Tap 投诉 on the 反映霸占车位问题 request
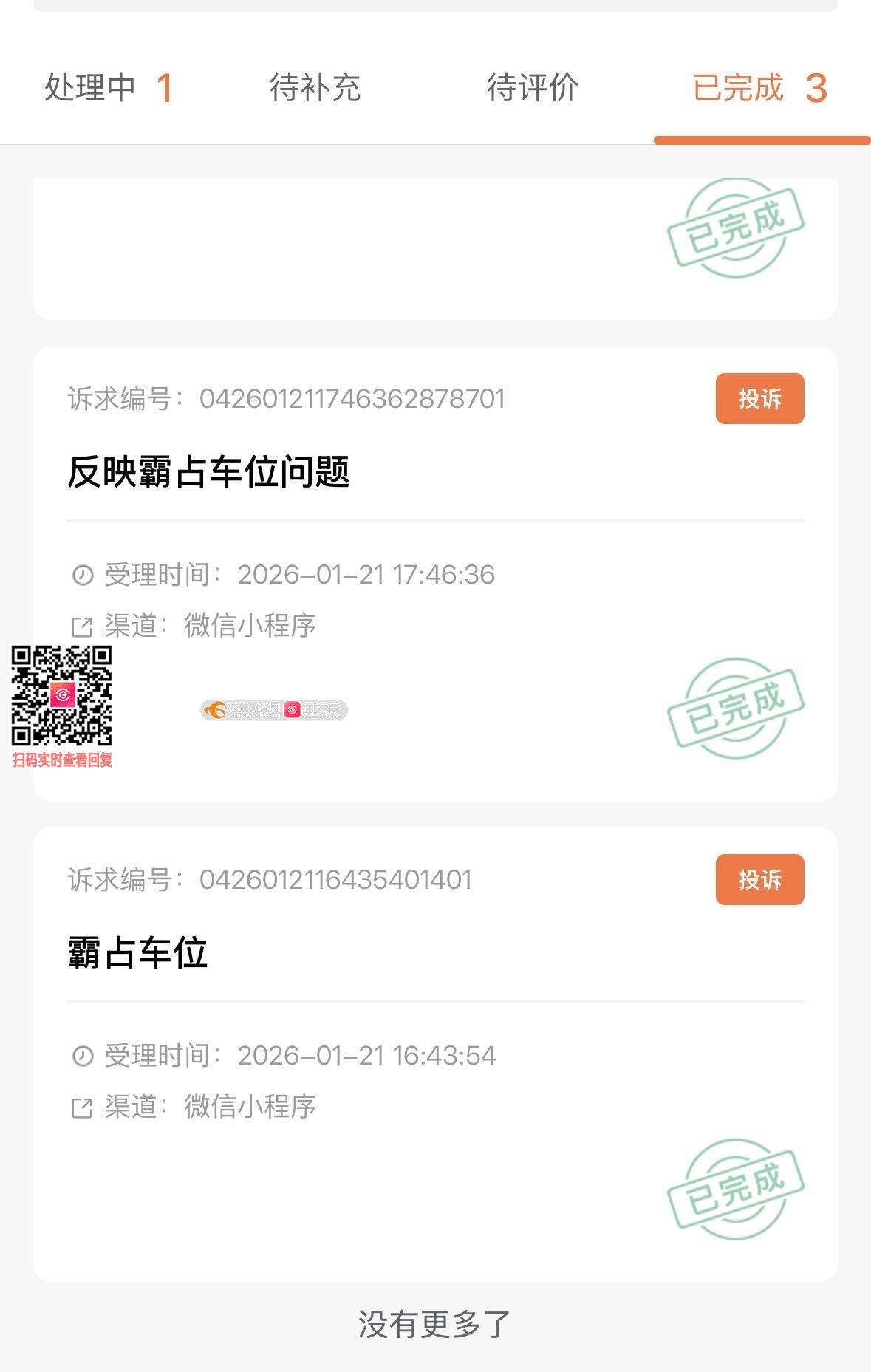 pos(759,399)
